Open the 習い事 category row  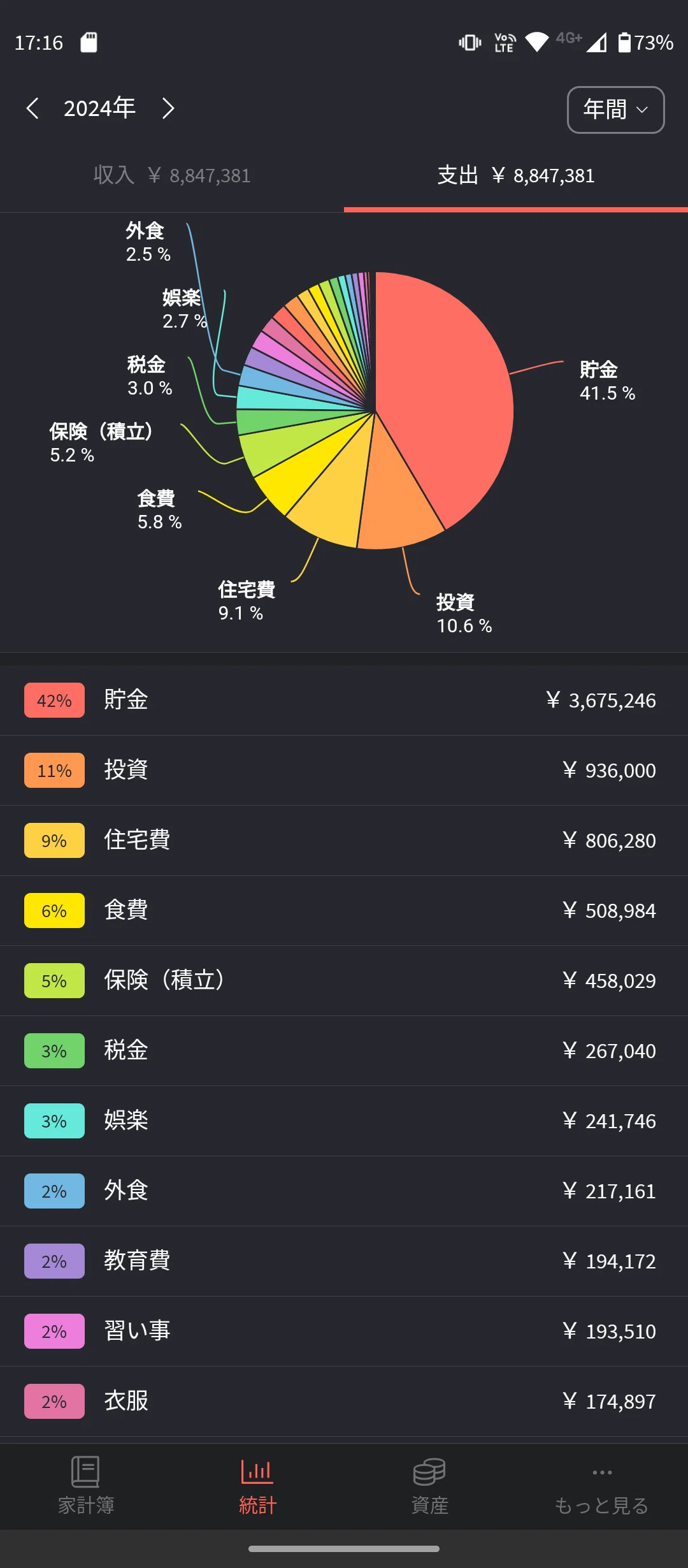344,1332
